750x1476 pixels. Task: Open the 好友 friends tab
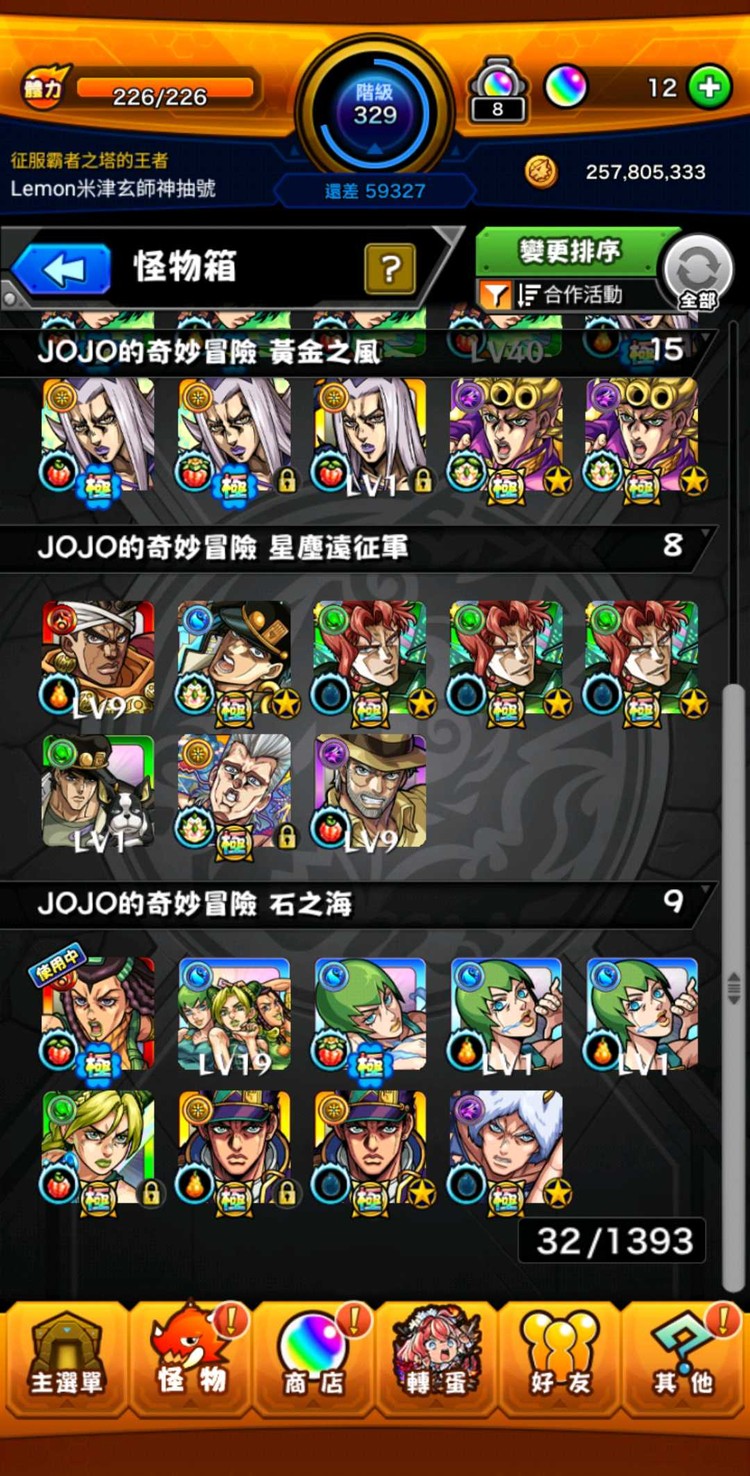tap(560, 1360)
